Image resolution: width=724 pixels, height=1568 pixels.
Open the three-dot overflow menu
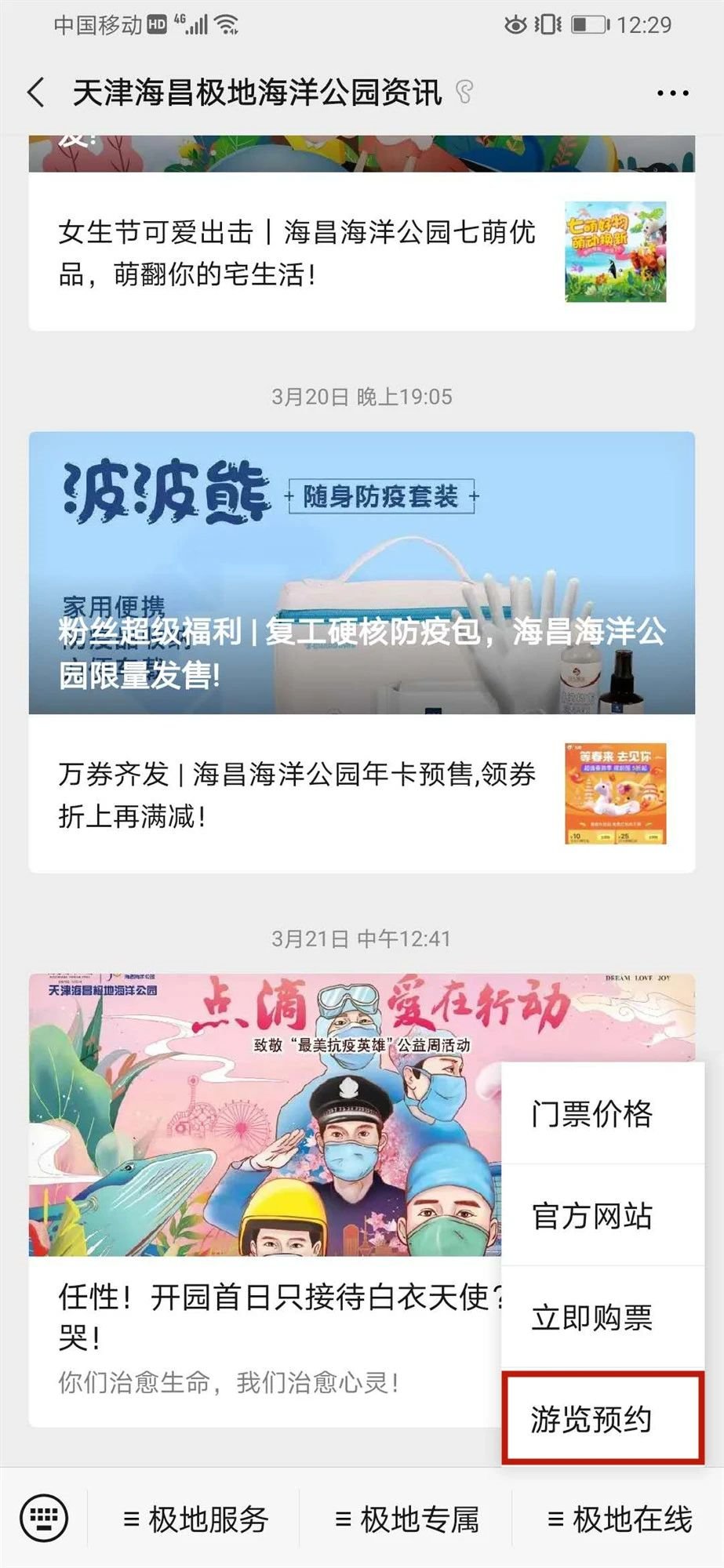click(x=672, y=93)
